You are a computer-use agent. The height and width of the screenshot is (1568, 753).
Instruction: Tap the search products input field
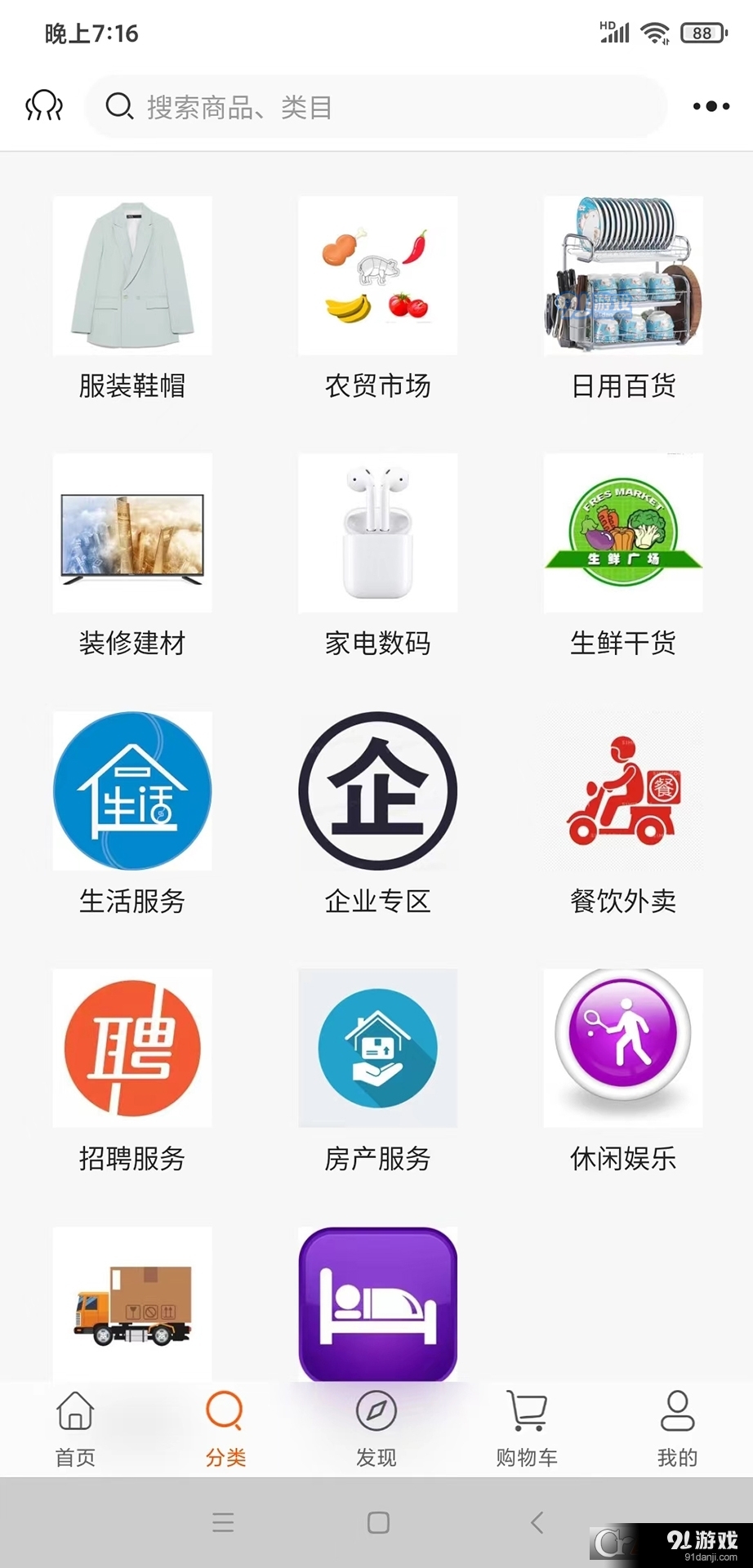tap(376, 105)
